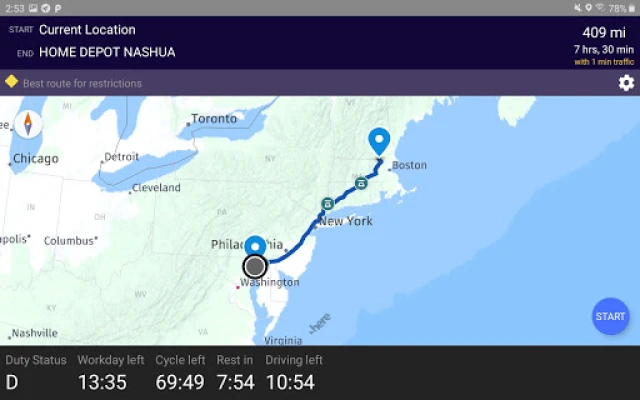Open route settings gear

[626, 83]
